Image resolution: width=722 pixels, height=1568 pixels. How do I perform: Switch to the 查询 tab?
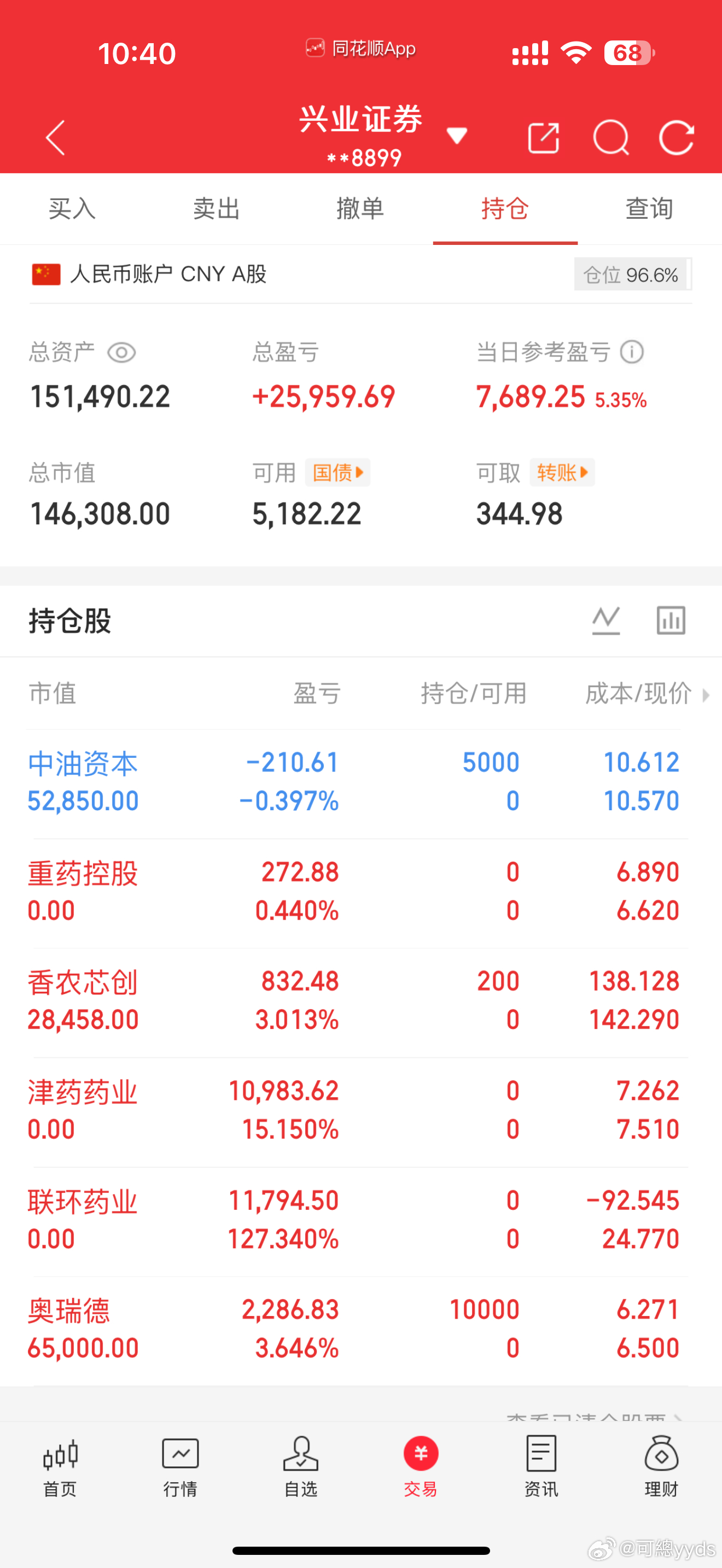(x=649, y=209)
